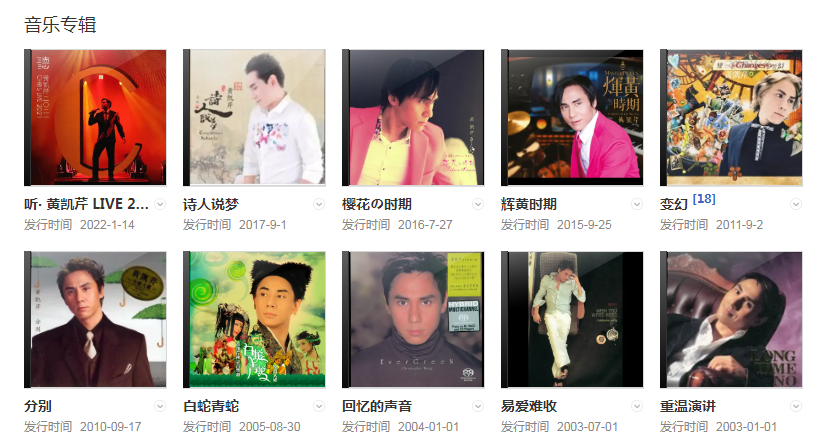The image size is (826, 441).
Task: Expand details for 白蛇青蛇
Action: coord(319,406)
